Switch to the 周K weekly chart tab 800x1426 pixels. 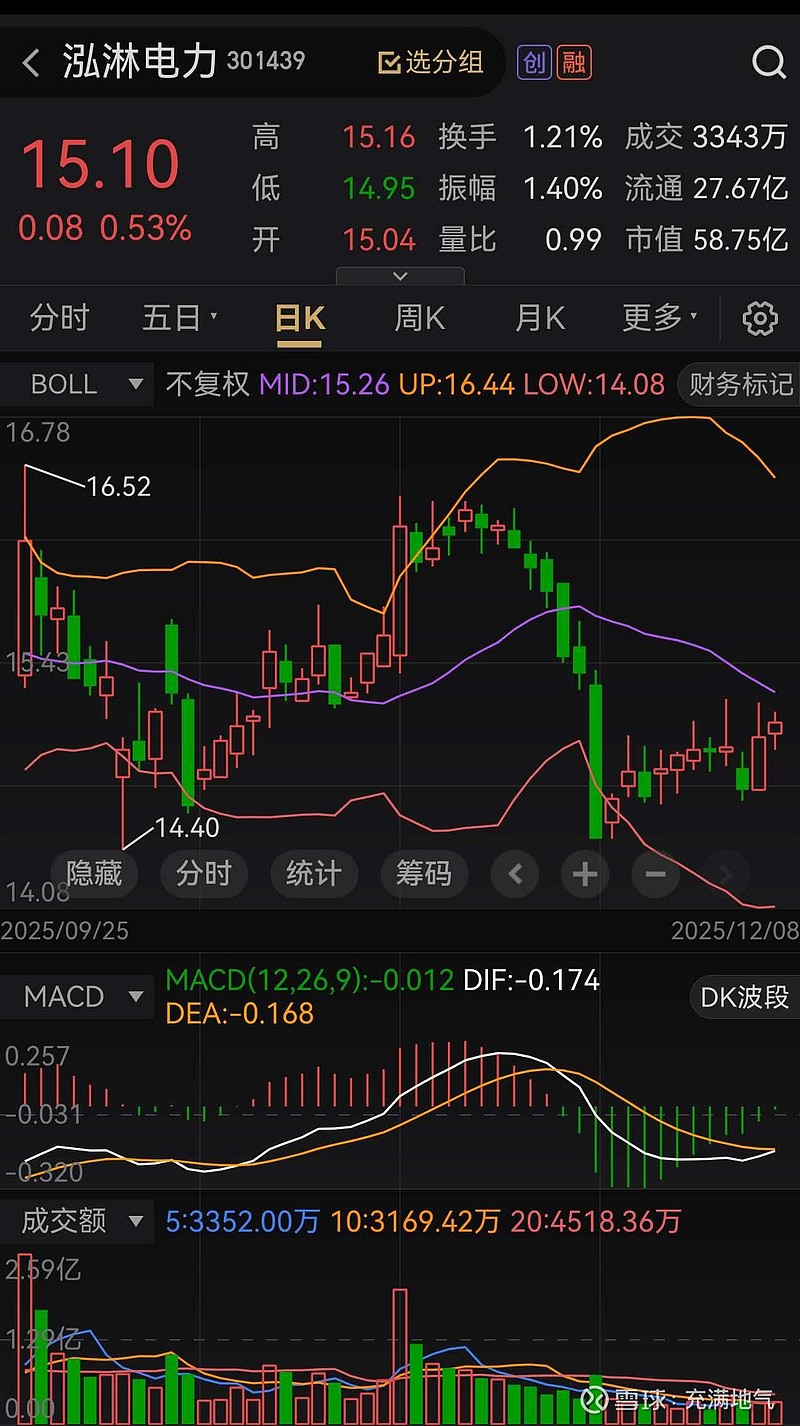point(419,318)
